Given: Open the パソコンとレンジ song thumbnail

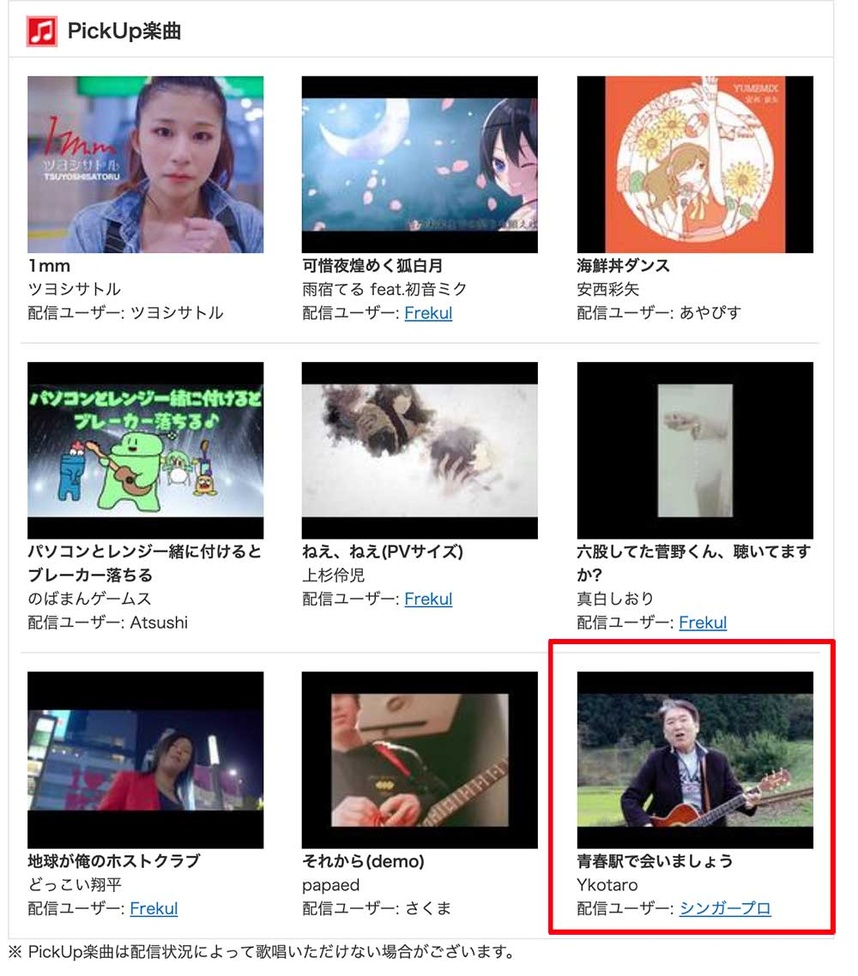Looking at the screenshot, I should point(145,450).
